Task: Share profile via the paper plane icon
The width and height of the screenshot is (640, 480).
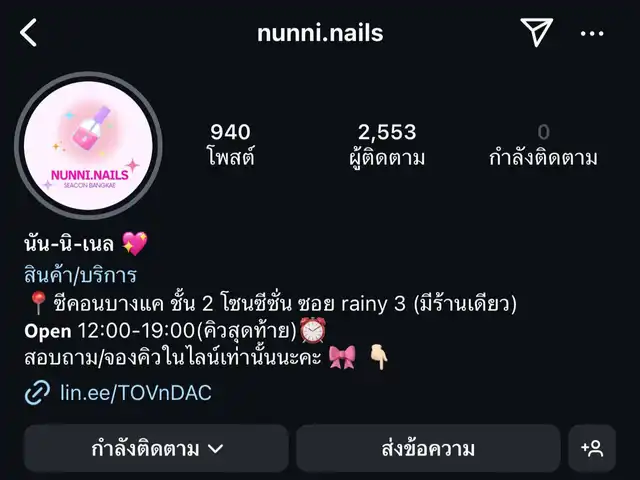Action: pos(536,33)
